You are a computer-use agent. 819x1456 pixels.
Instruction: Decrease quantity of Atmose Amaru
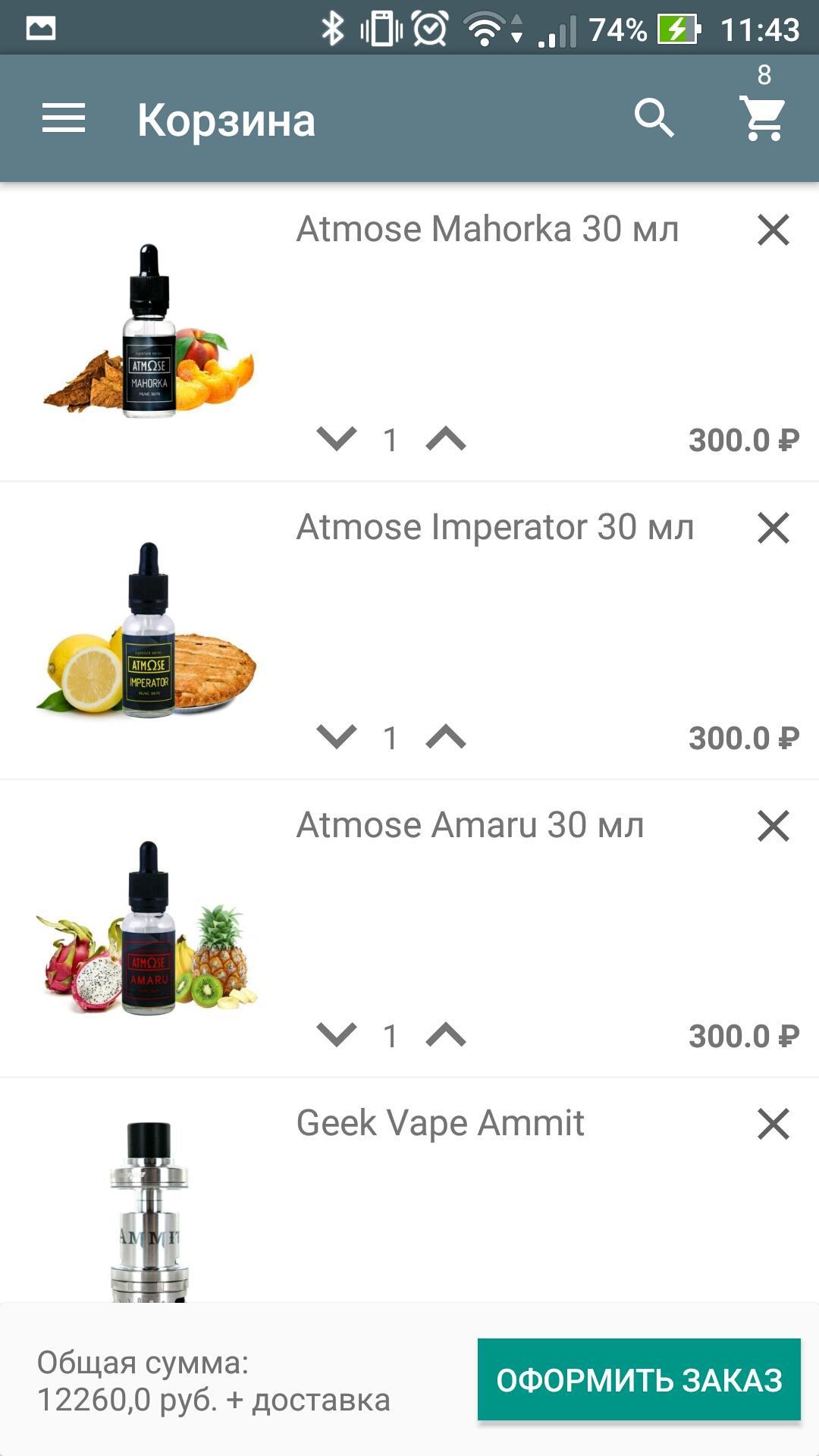coord(337,1034)
